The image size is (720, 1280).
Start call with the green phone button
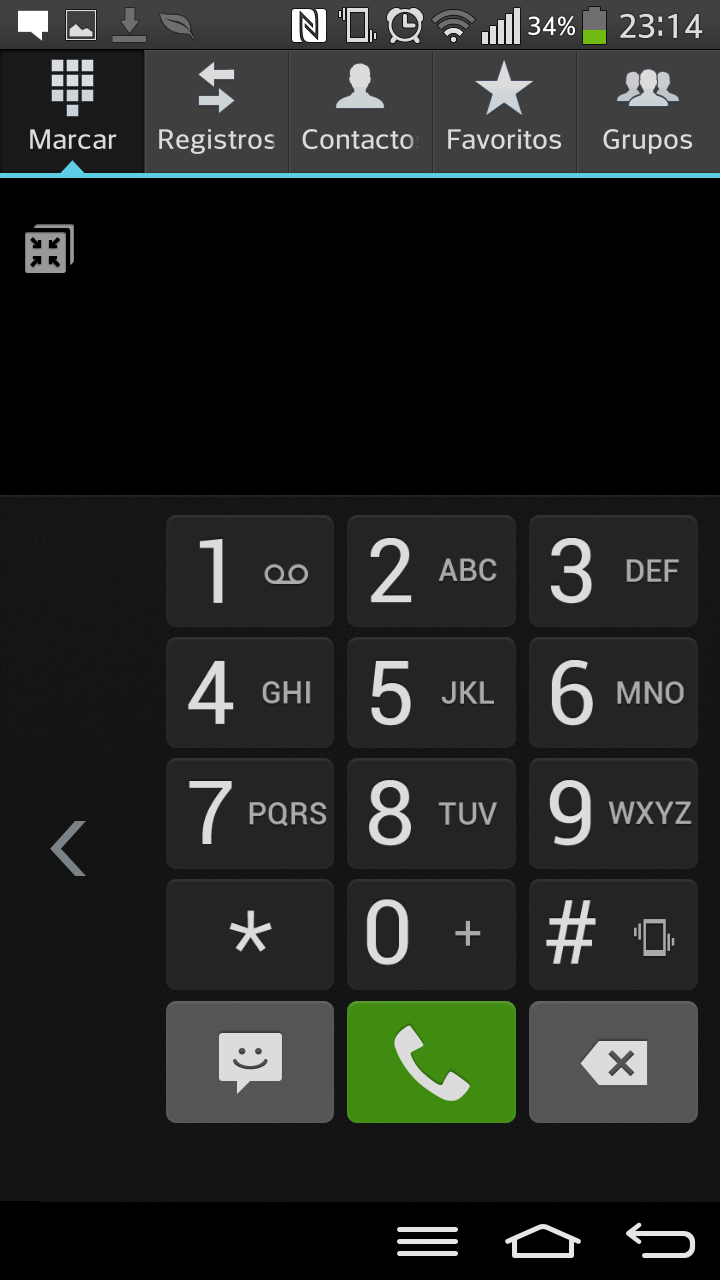pos(431,1062)
